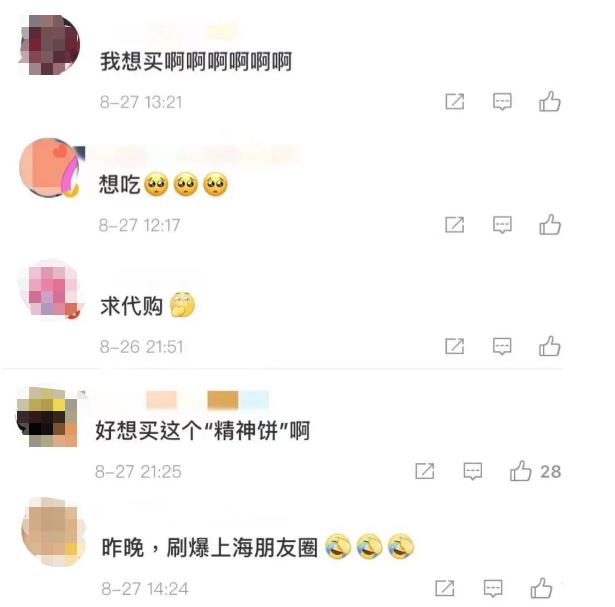Repost the "想吃" comment
Image resolution: width=615 pixels, height=607 pixels.
455,224
